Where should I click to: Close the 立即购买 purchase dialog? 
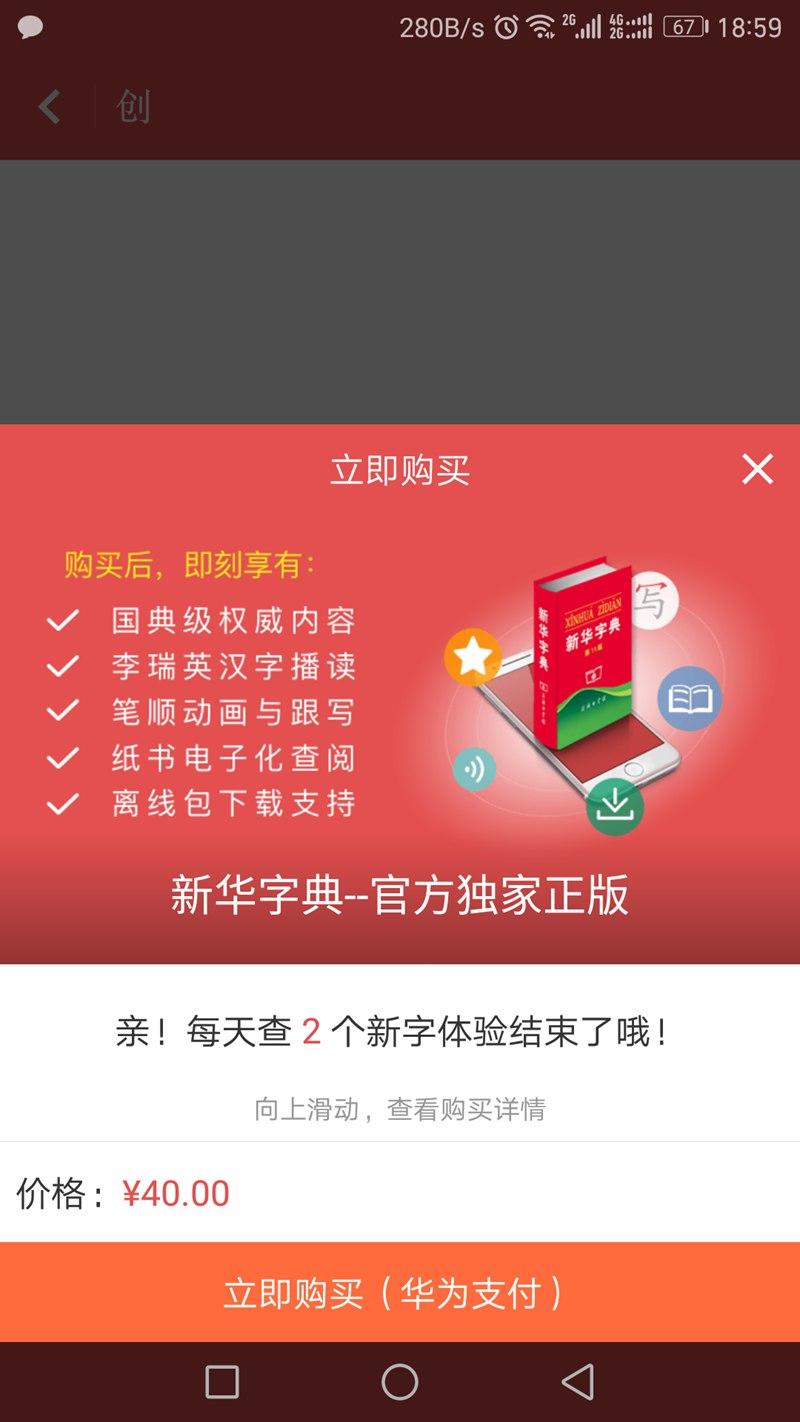[x=757, y=468]
